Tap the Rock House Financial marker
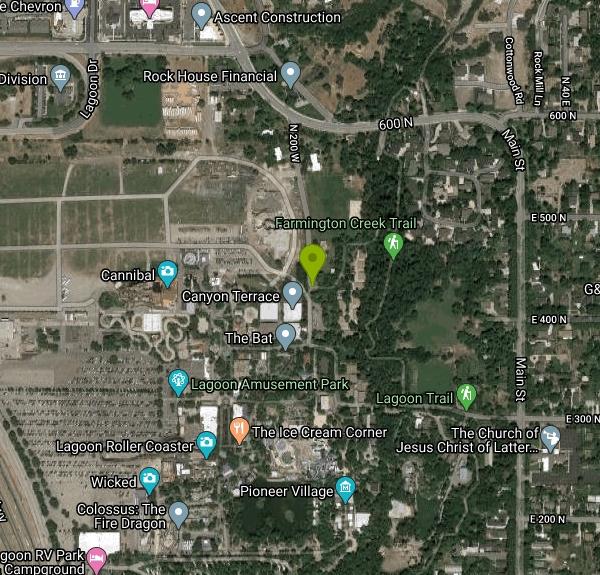Image resolution: width=600 pixels, height=575 pixels. click(291, 74)
